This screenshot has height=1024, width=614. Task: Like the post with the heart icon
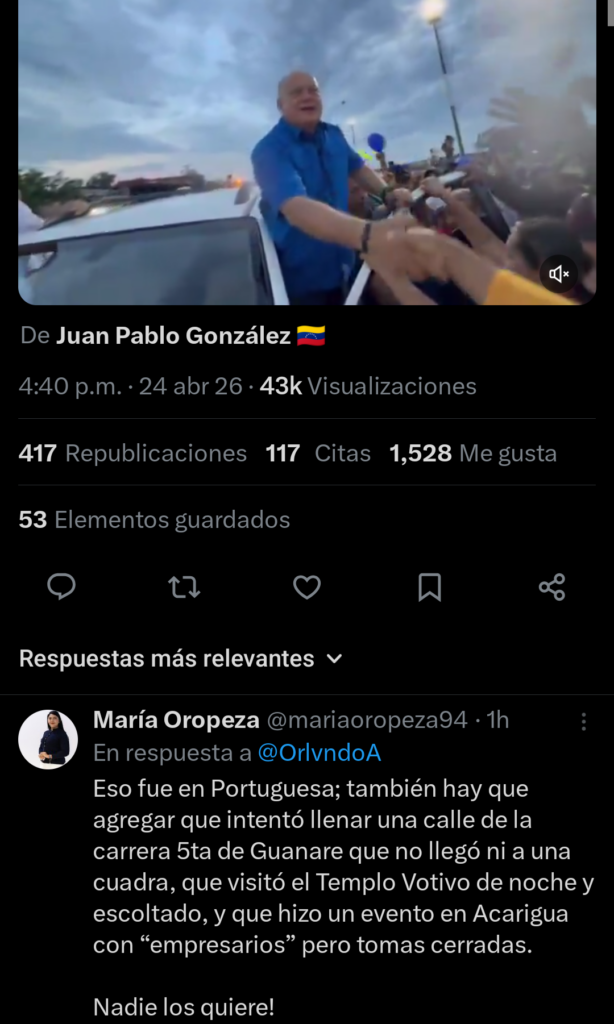[307, 587]
